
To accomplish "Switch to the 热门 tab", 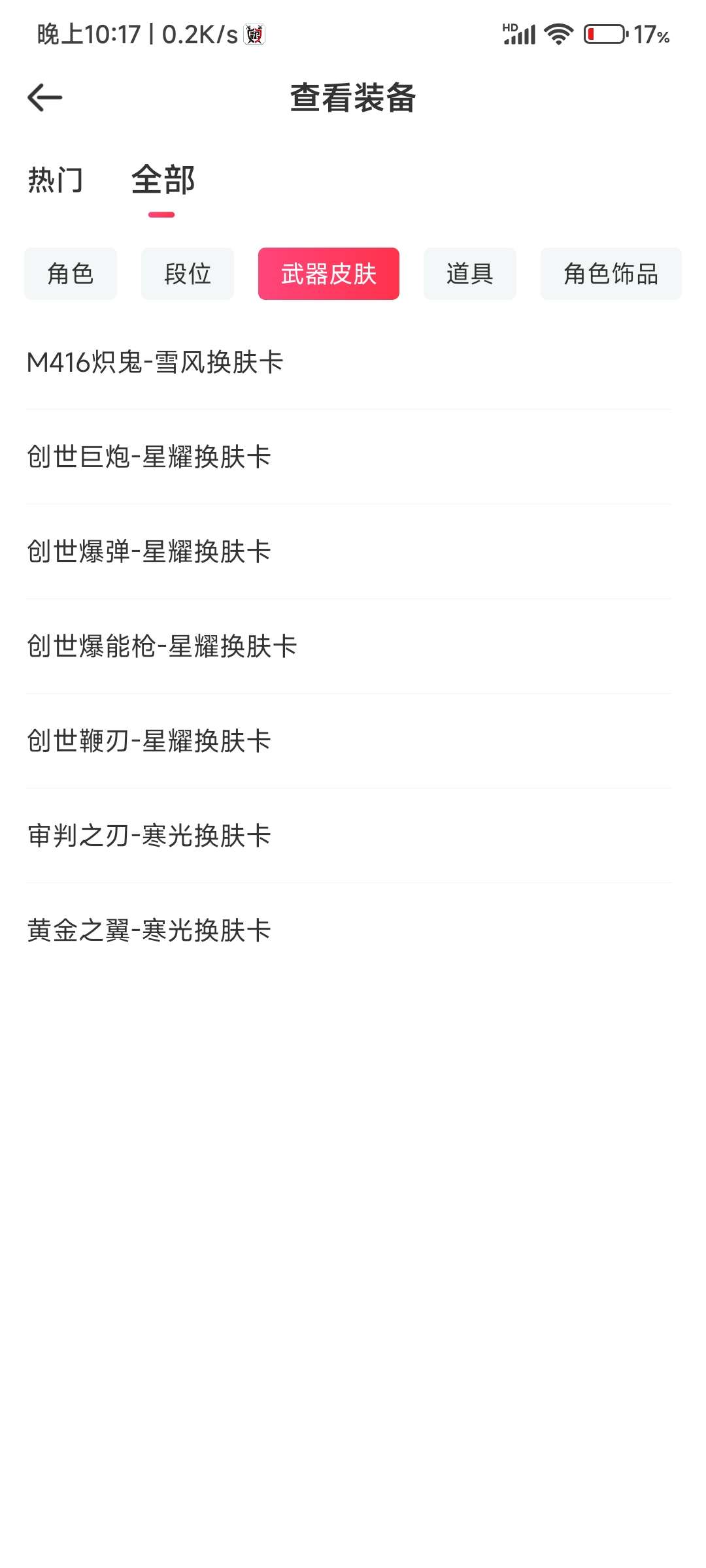I will (x=56, y=180).
